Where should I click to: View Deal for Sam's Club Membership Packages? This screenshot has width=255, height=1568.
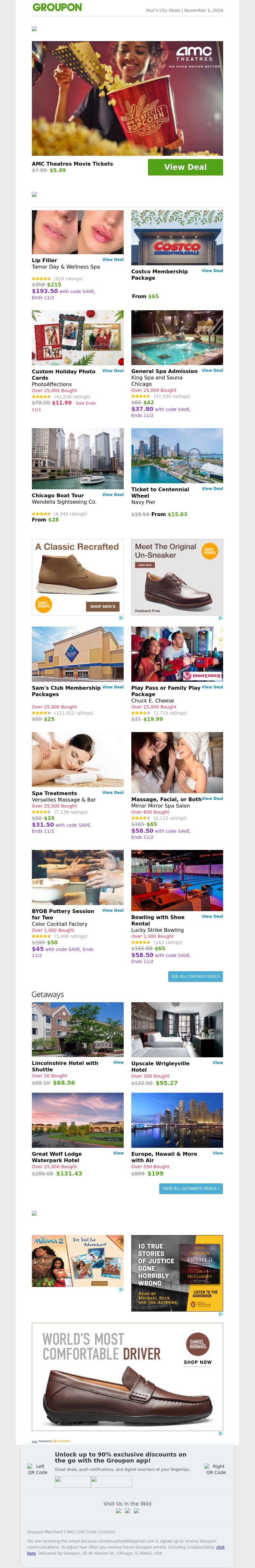[113, 687]
